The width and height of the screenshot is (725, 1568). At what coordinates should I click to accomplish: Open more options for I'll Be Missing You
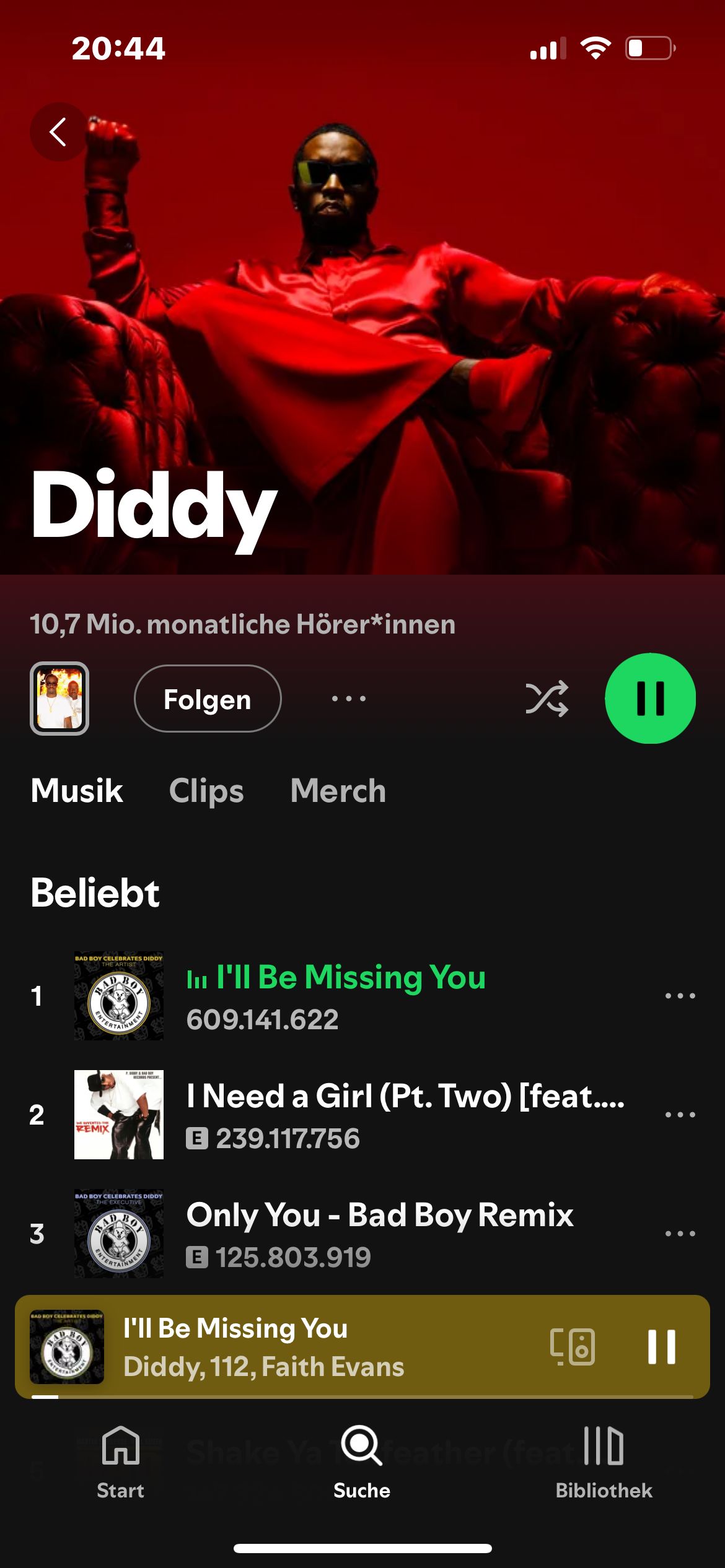(680, 996)
